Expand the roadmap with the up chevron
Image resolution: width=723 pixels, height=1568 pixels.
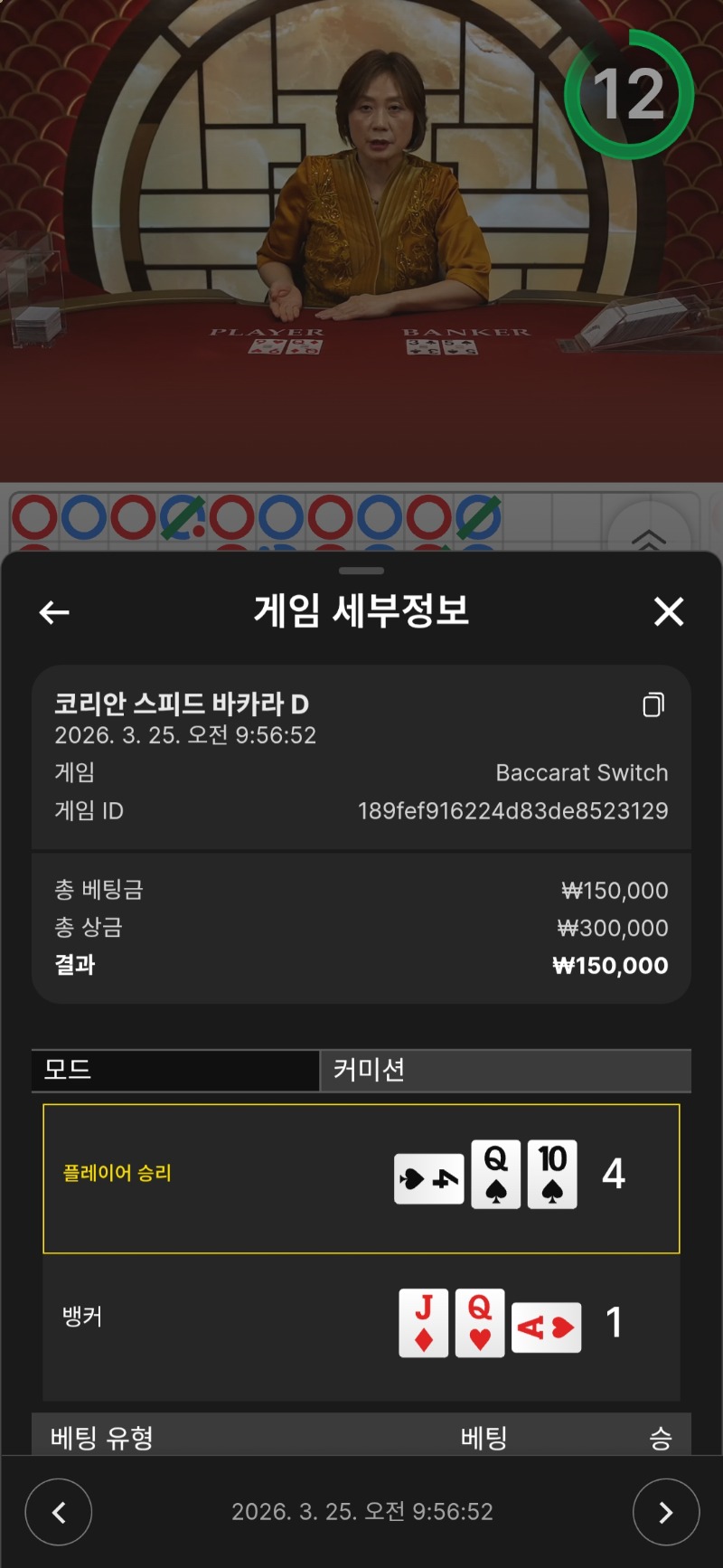(x=648, y=537)
